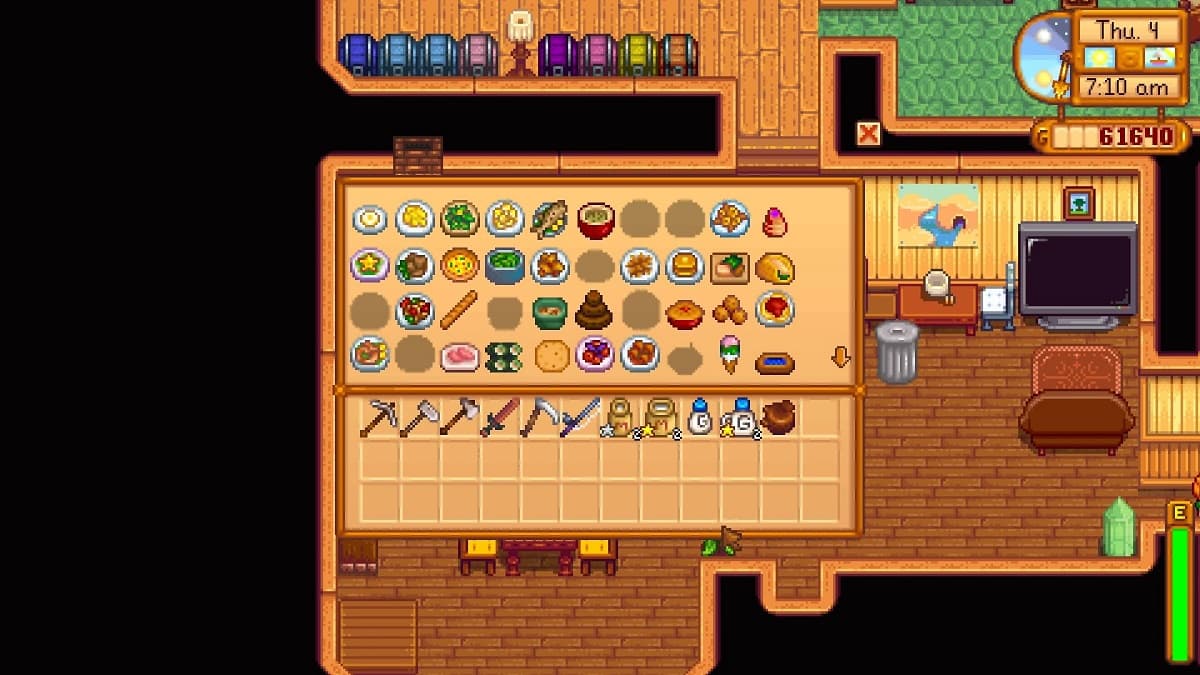Select the Omelet recipe
1200x675 pixels.
pos(414,218)
